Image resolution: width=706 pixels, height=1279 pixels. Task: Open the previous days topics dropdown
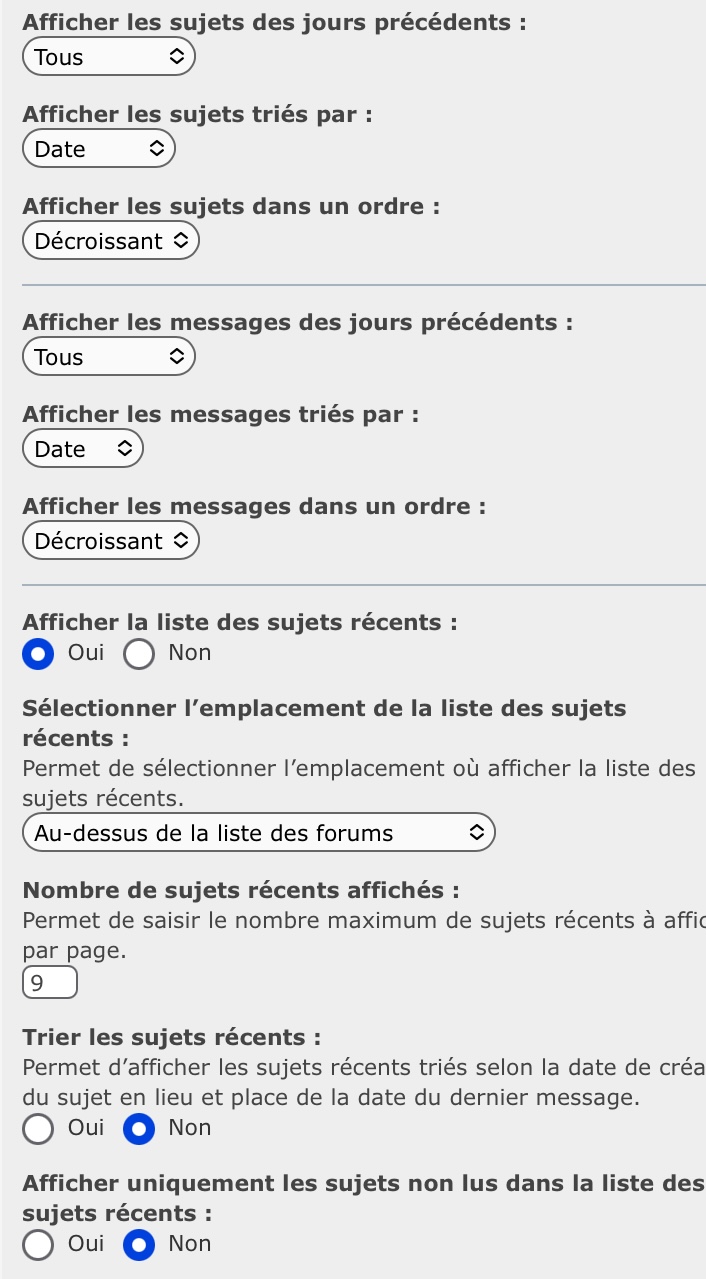(108, 58)
